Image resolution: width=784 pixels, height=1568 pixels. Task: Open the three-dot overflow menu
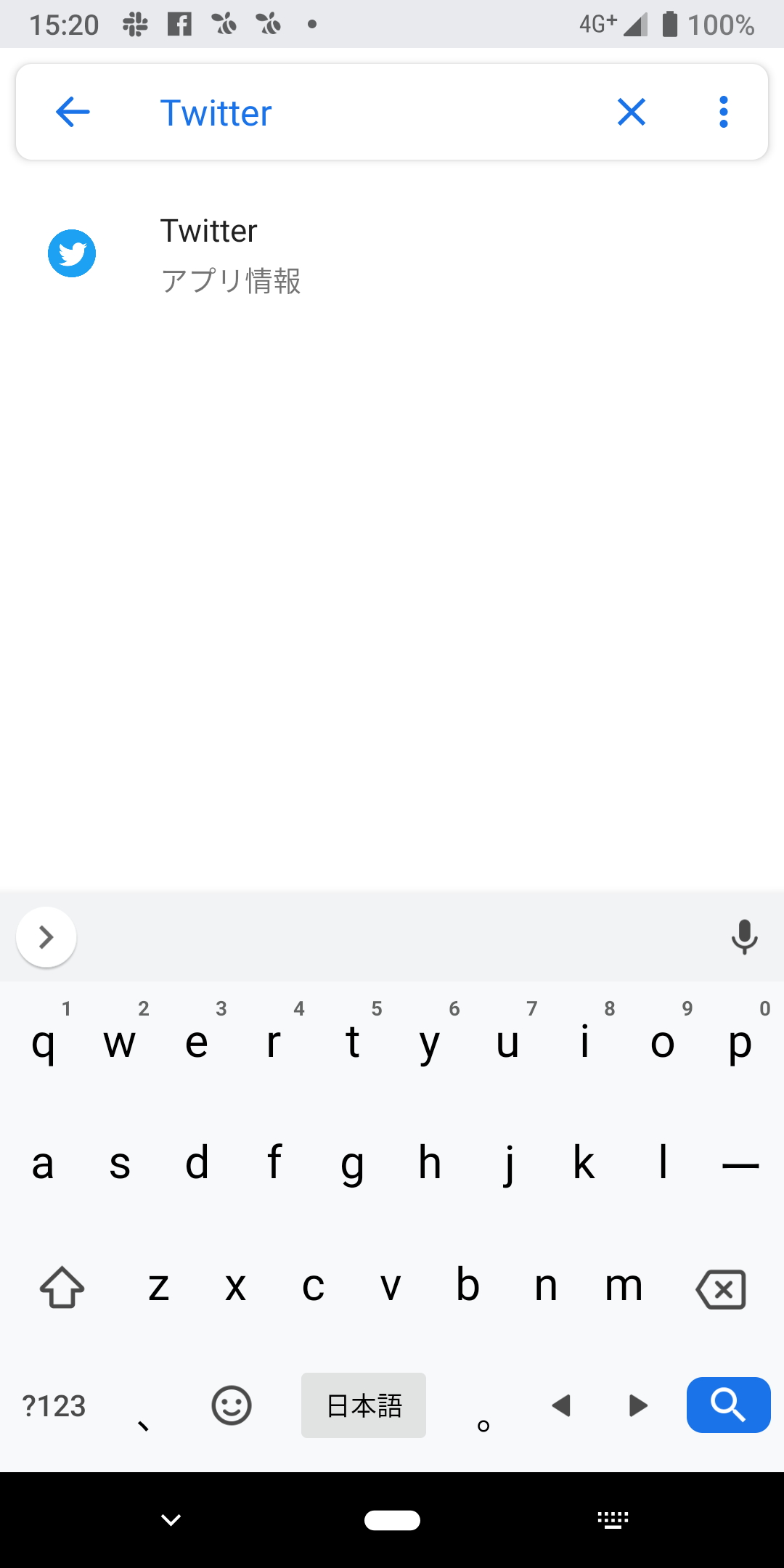pyautogui.click(x=723, y=112)
